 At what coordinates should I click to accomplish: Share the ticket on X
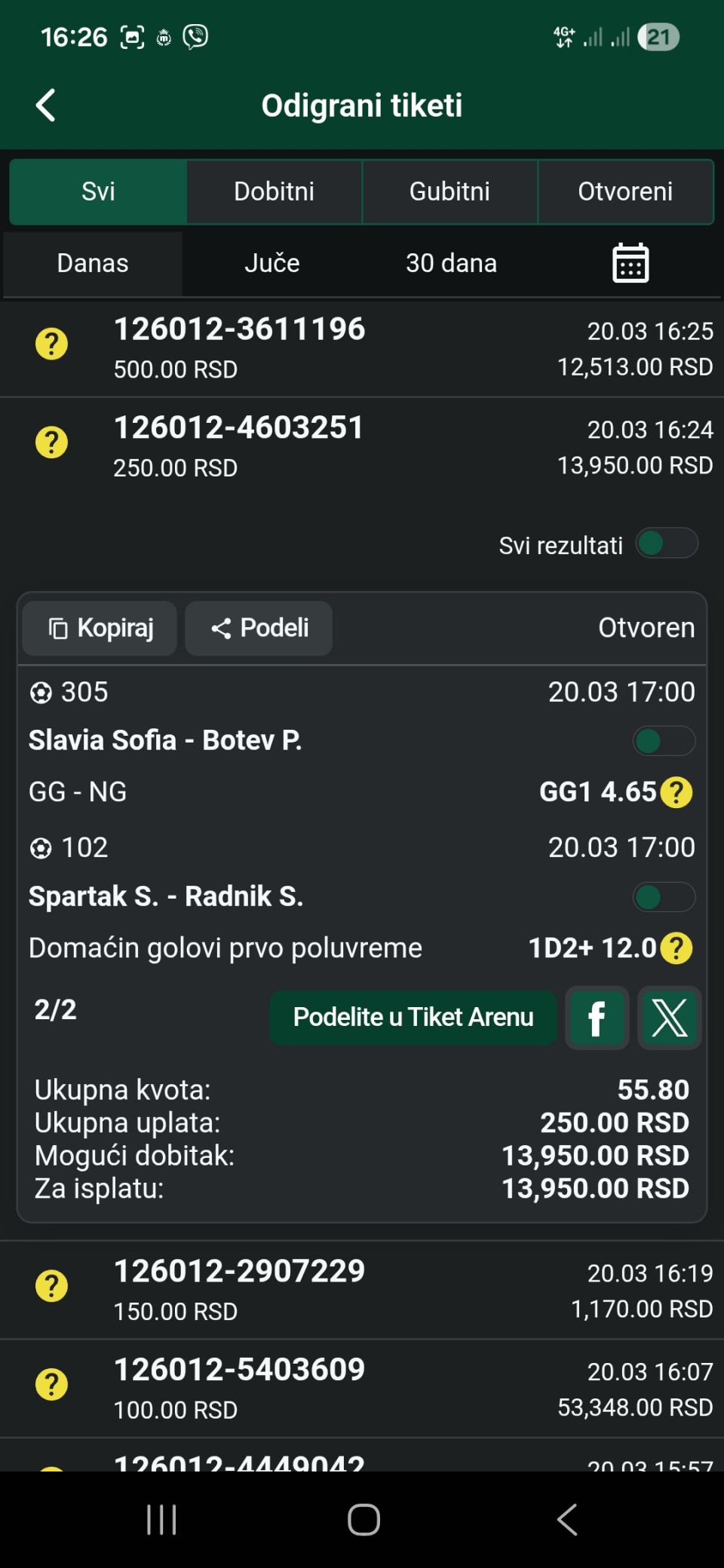(670, 1018)
